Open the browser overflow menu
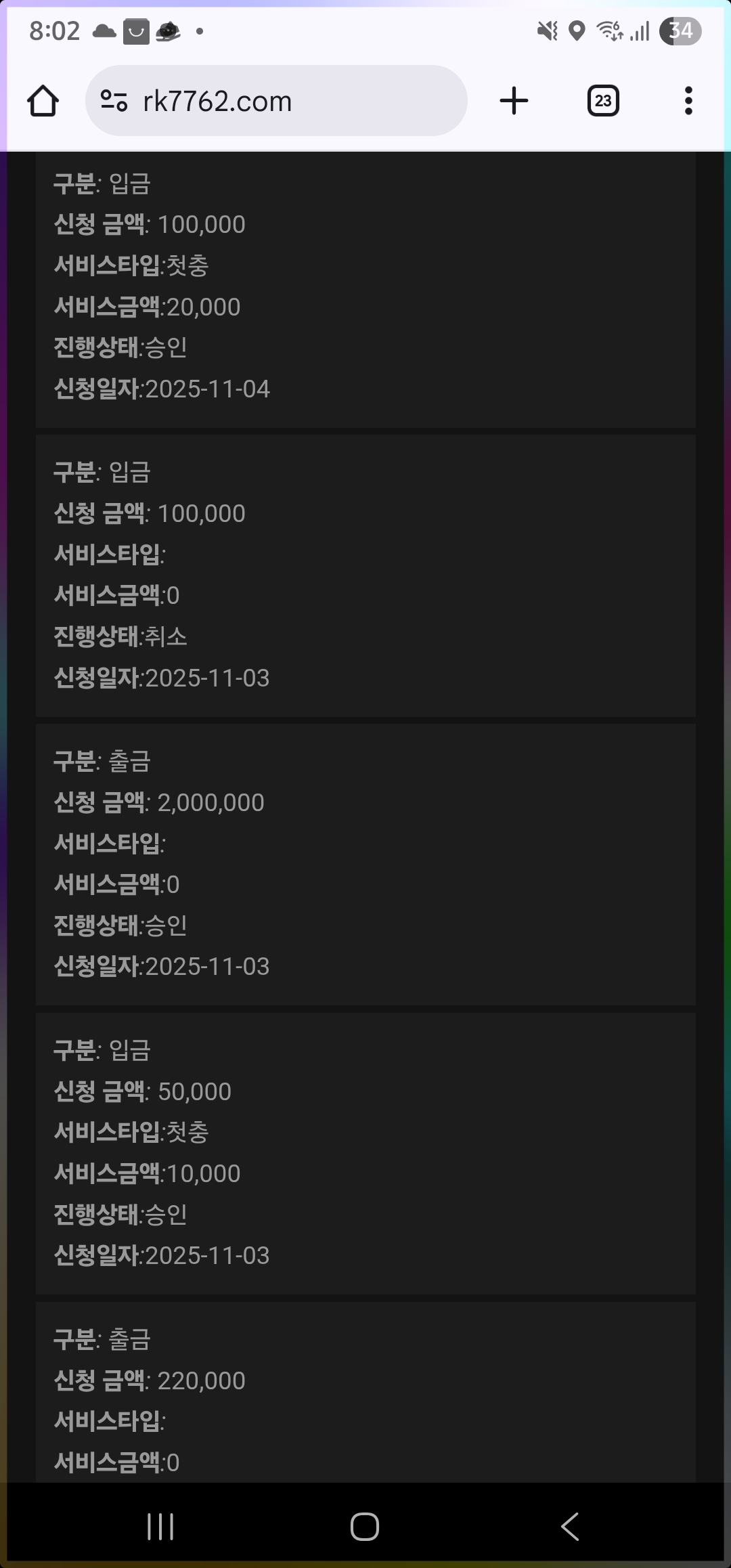Screen dimensions: 731x1568 (x=688, y=102)
